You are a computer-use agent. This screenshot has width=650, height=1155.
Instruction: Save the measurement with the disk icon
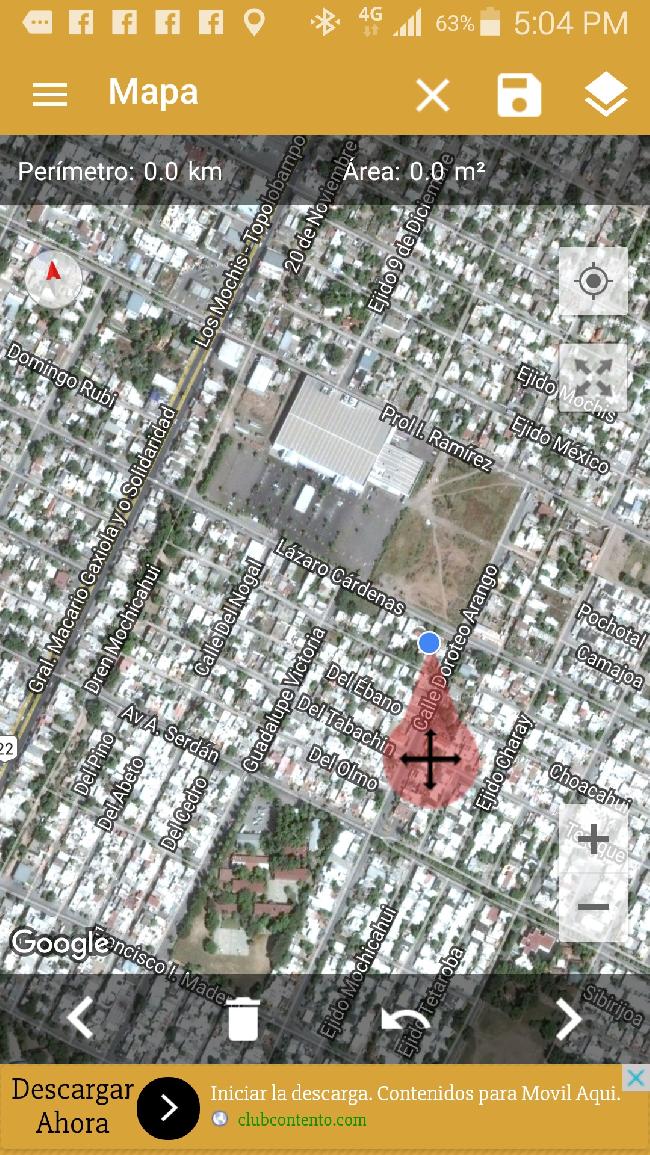click(519, 95)
